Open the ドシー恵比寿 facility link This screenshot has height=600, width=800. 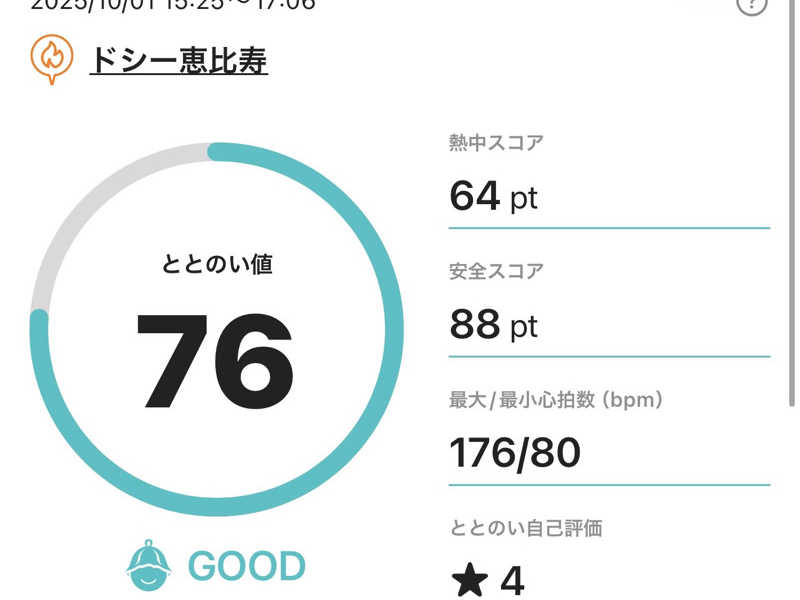tap(178, 61)
